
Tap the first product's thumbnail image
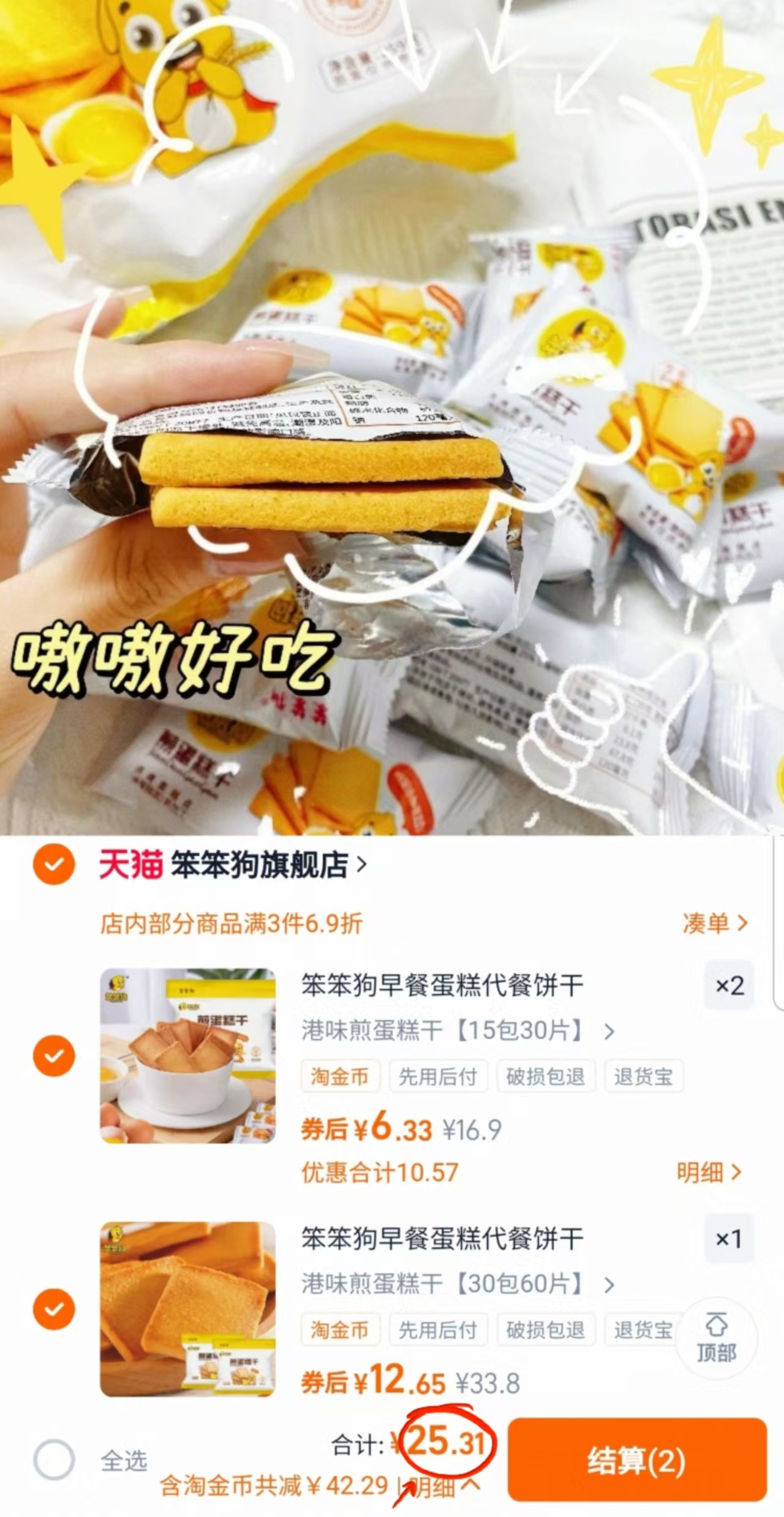(190, 1056)
